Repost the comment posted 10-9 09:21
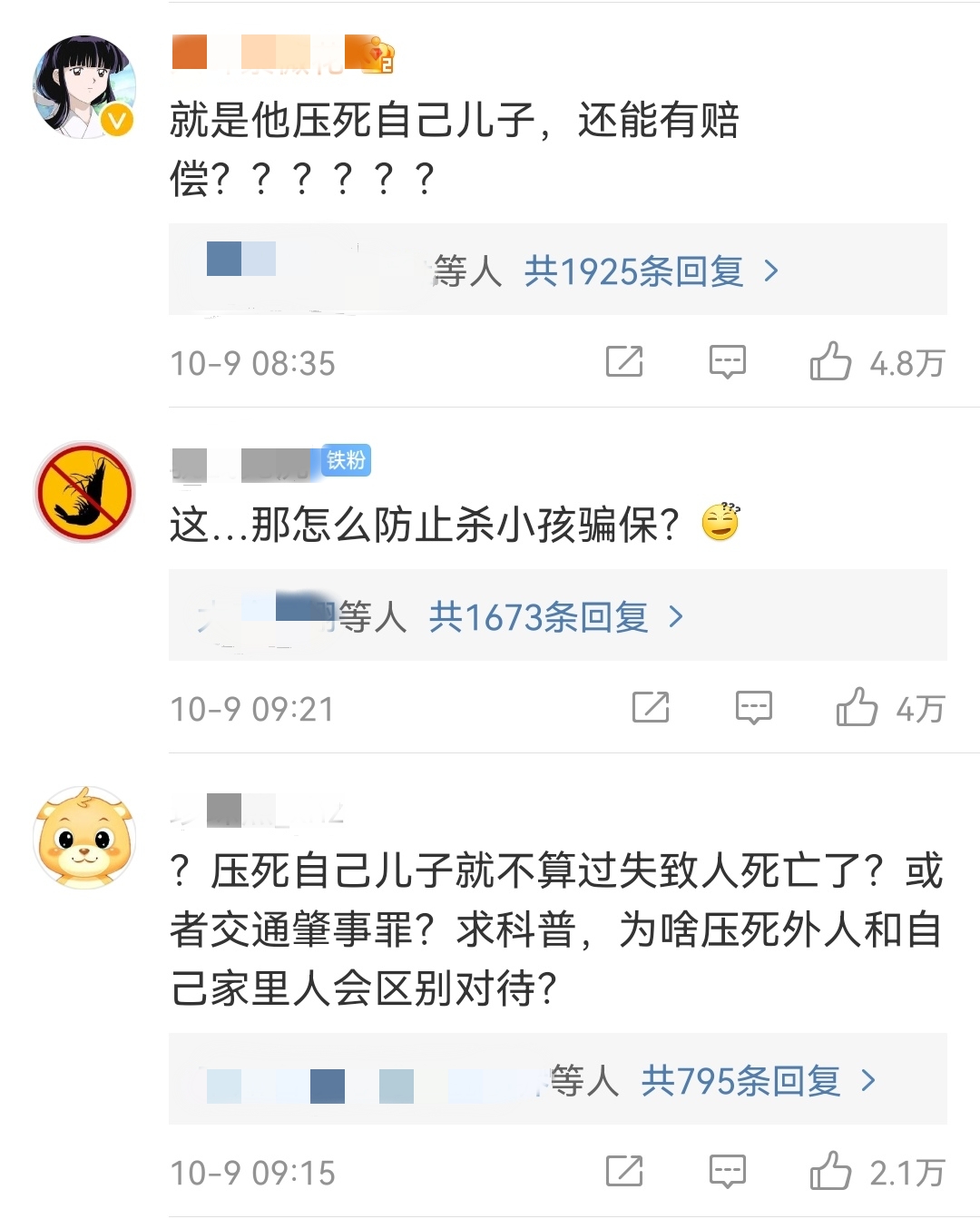Screen dimensions: 980x1219 [x=651, y=708]
